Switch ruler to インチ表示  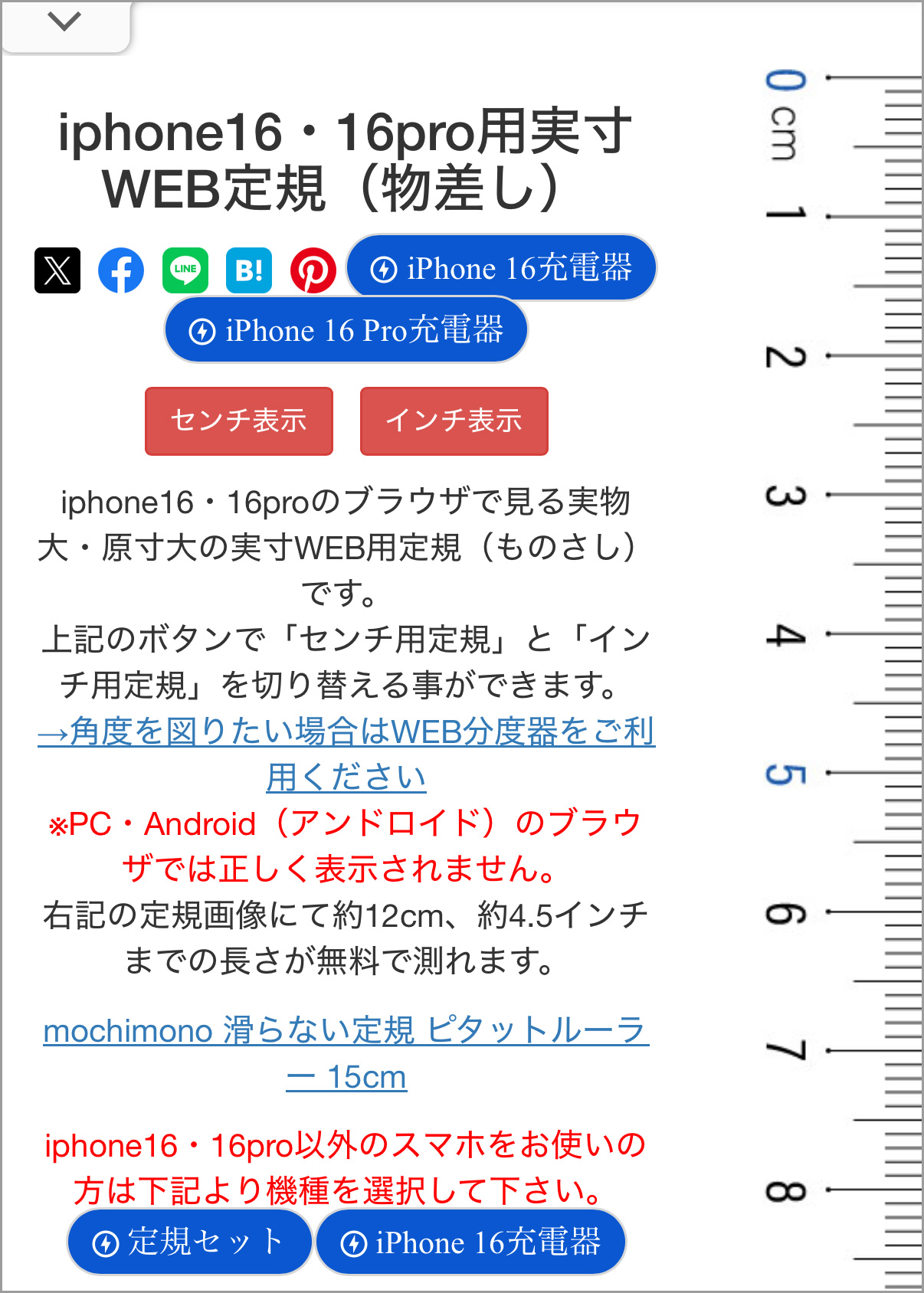(x=454, y=421)
